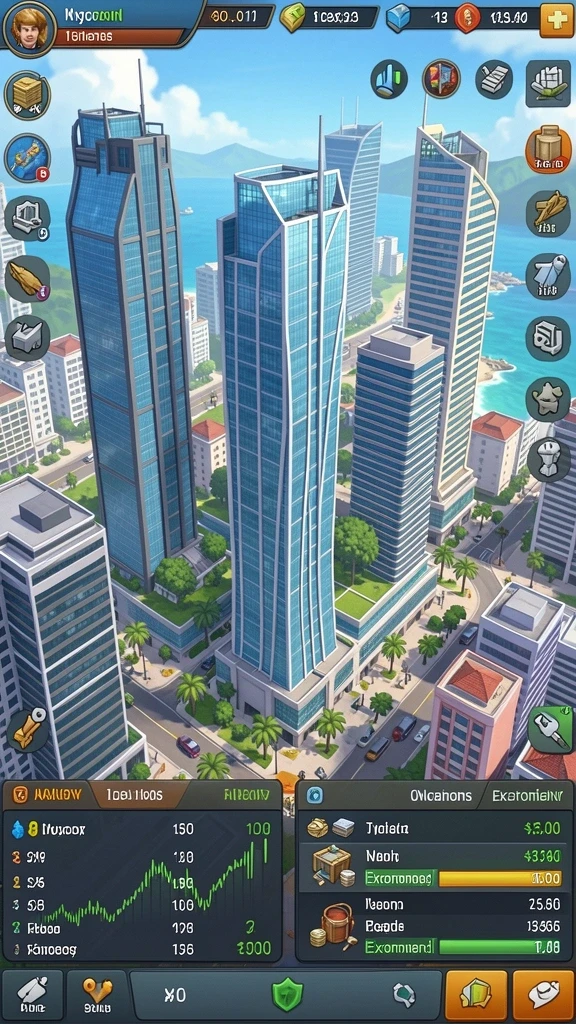
Task: Open the computer icon on left side
Action: pos(27,219)
